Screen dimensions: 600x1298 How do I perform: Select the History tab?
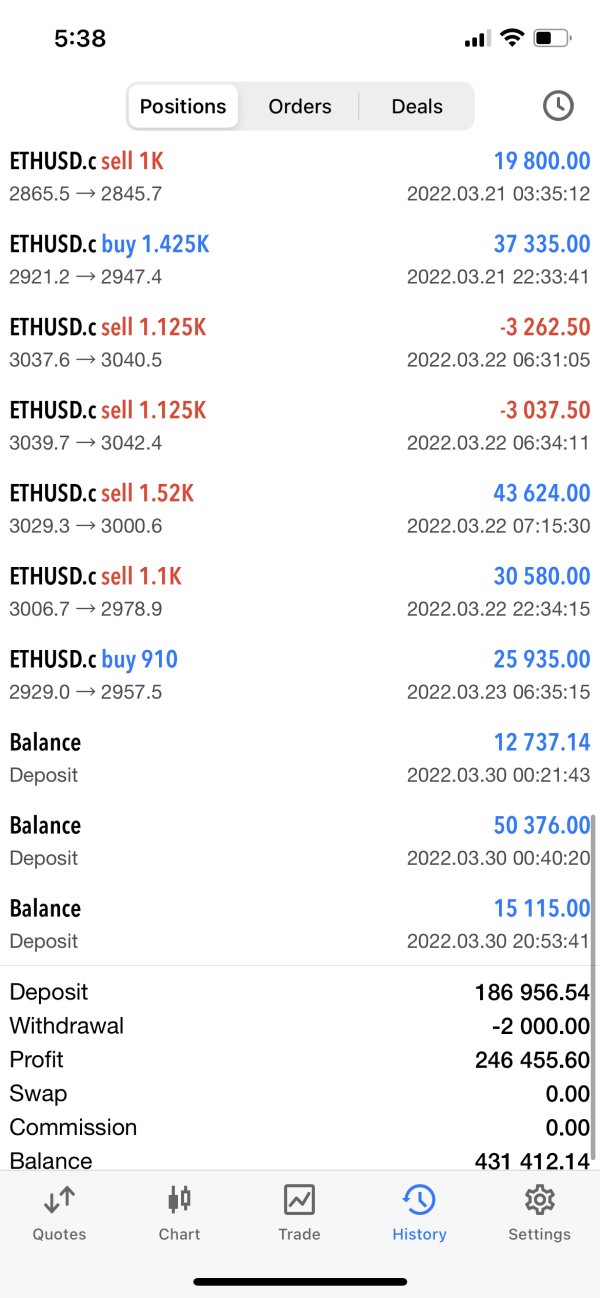[419, 1212]
